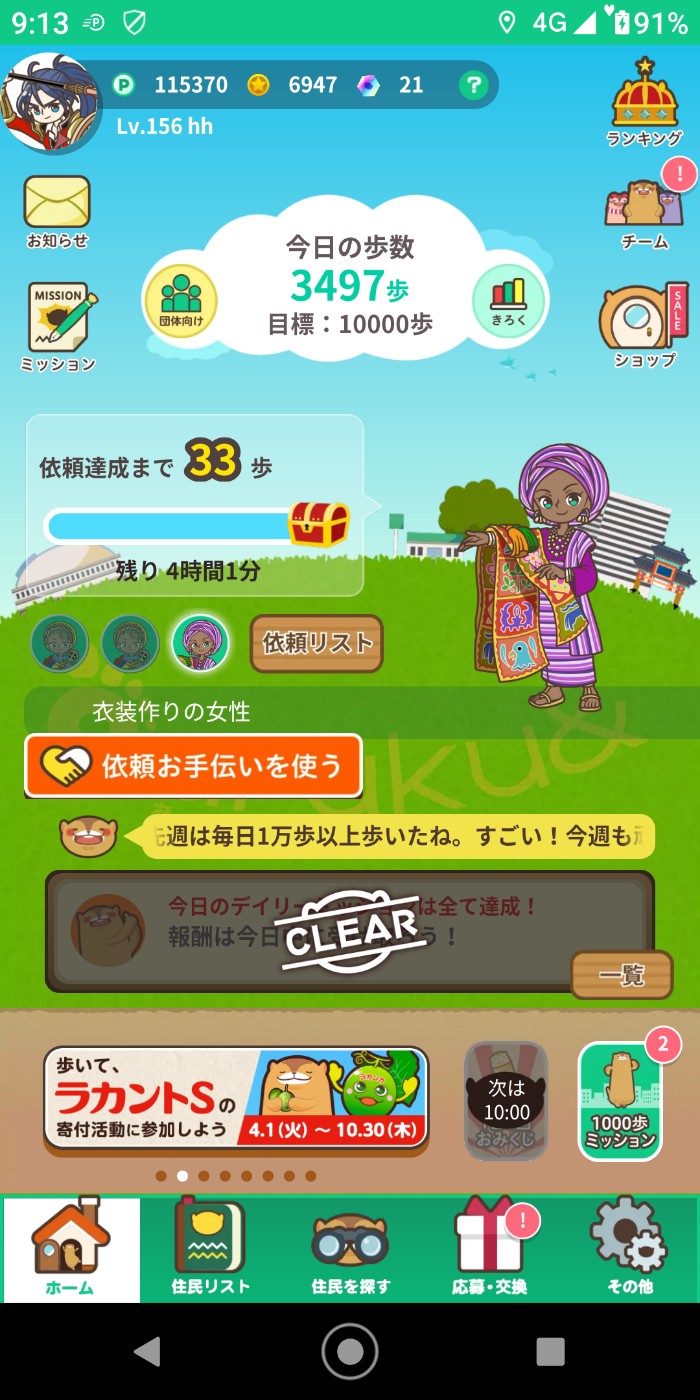
Task: Open the その他 settings tab
Action: pyautogui.click(x=629, y=1248)
